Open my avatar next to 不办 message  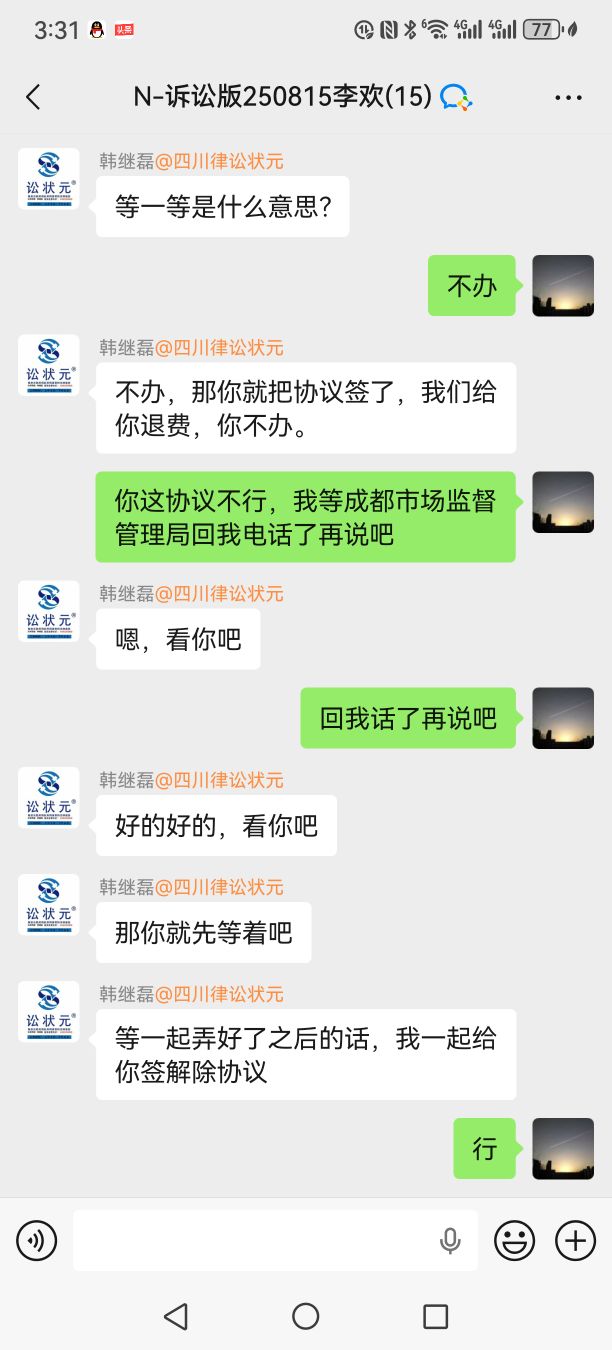(563, 286)
